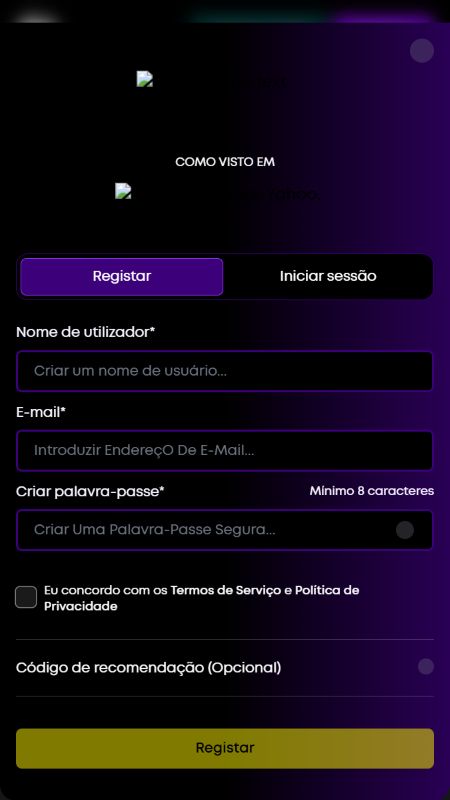Image resolution: width=450 pixels, height=800 pixels.
Task: Expand Código de recomendação (Opcional)
Action: 224,667
